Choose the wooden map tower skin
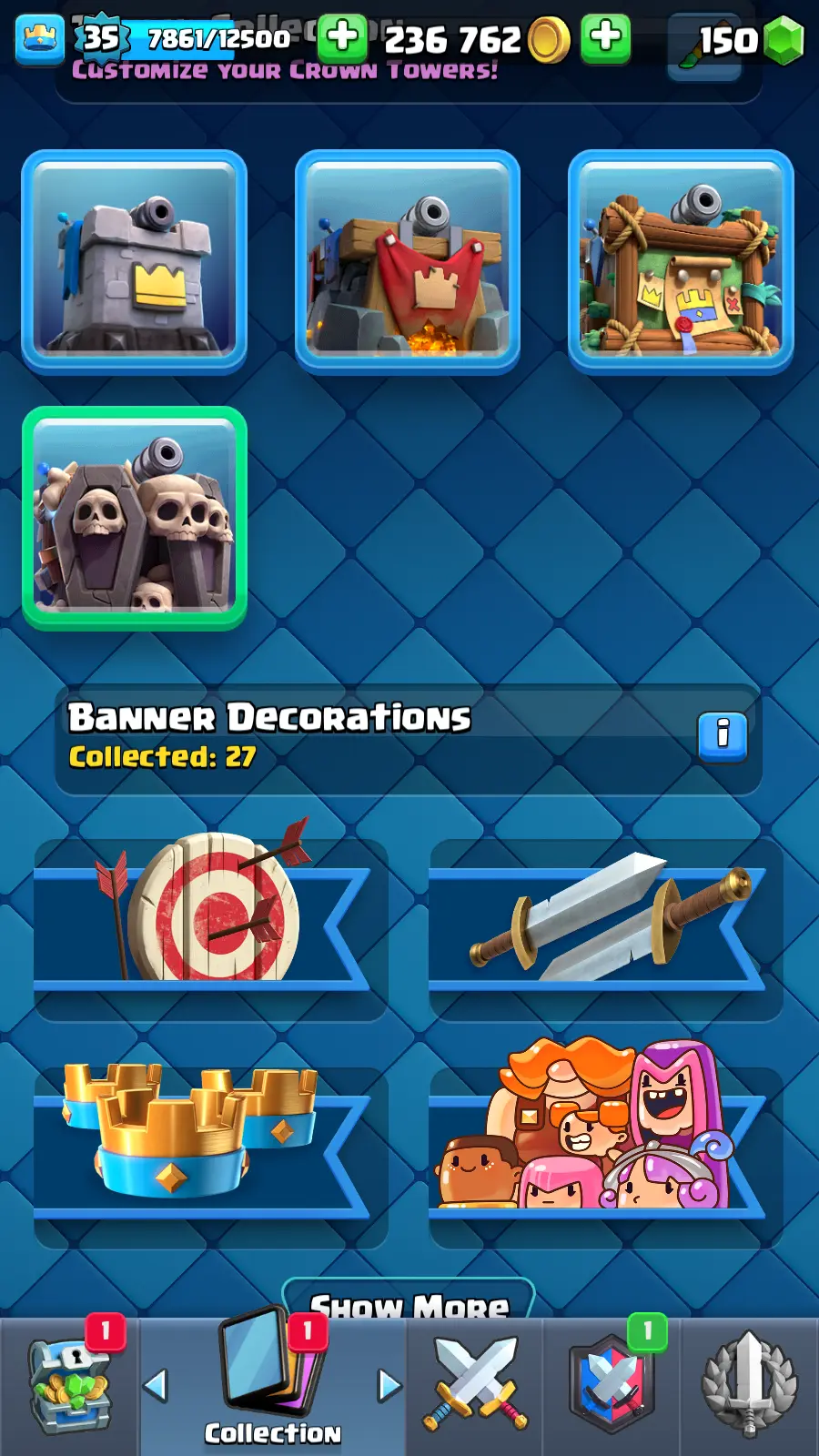 tap(681, 261)
